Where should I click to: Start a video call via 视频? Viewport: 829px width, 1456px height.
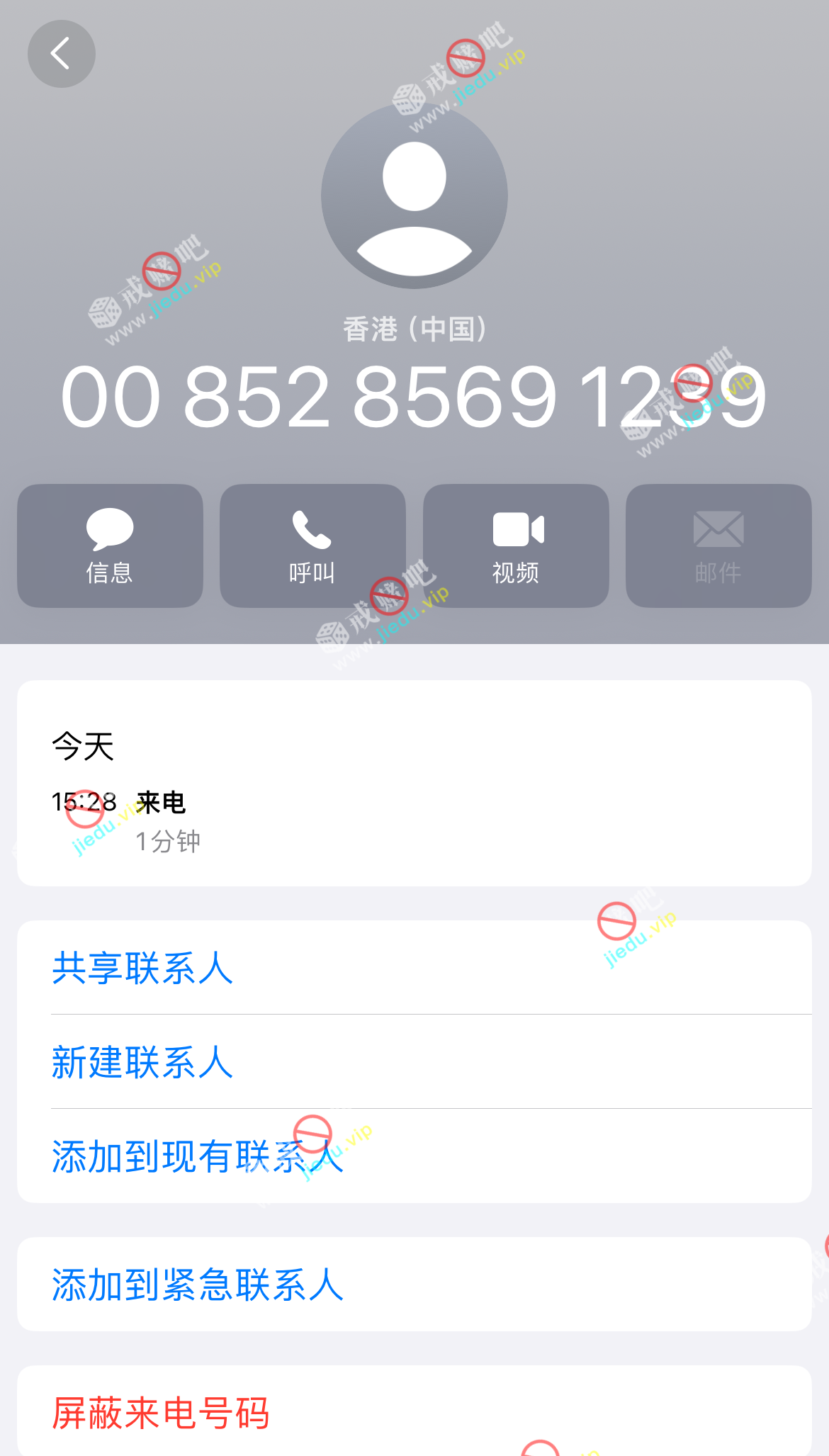pos(516,546)
